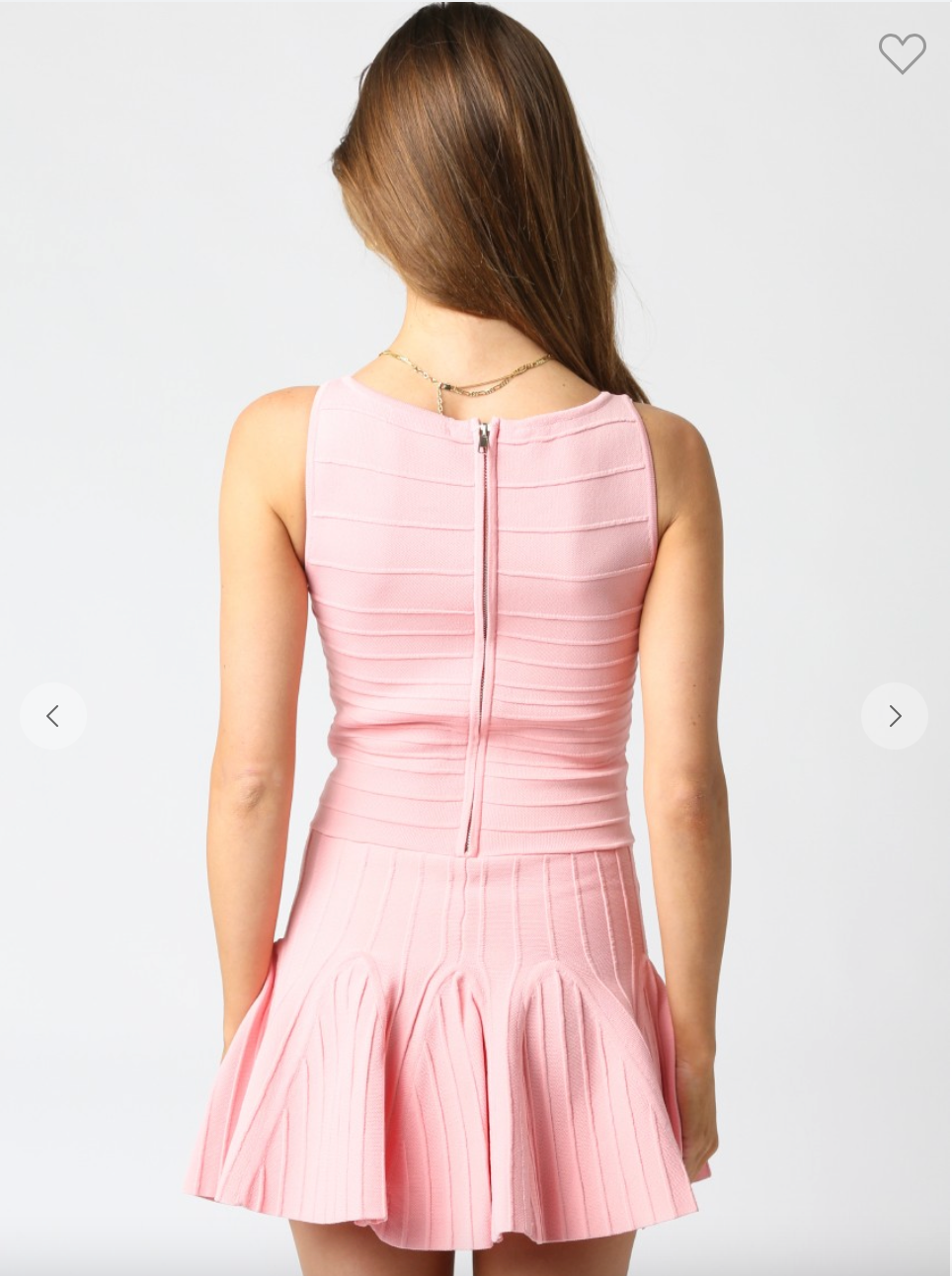This screenshot has width=952, height=1276.
Task: Enable favorite status for this dress
Action: coord(901,54)
